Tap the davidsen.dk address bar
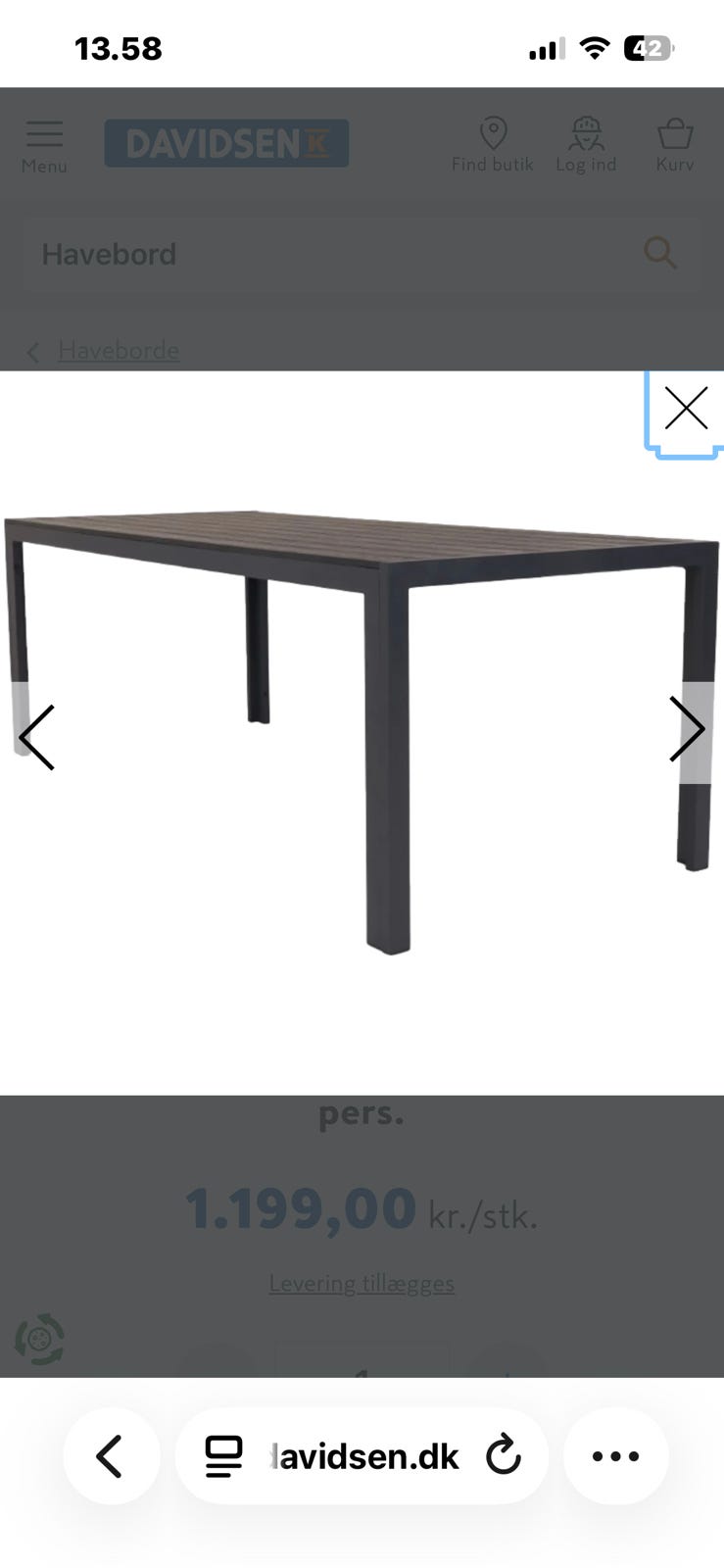Image resolution: width=724 pixels, height=1568 pixels. [362, 1456]
